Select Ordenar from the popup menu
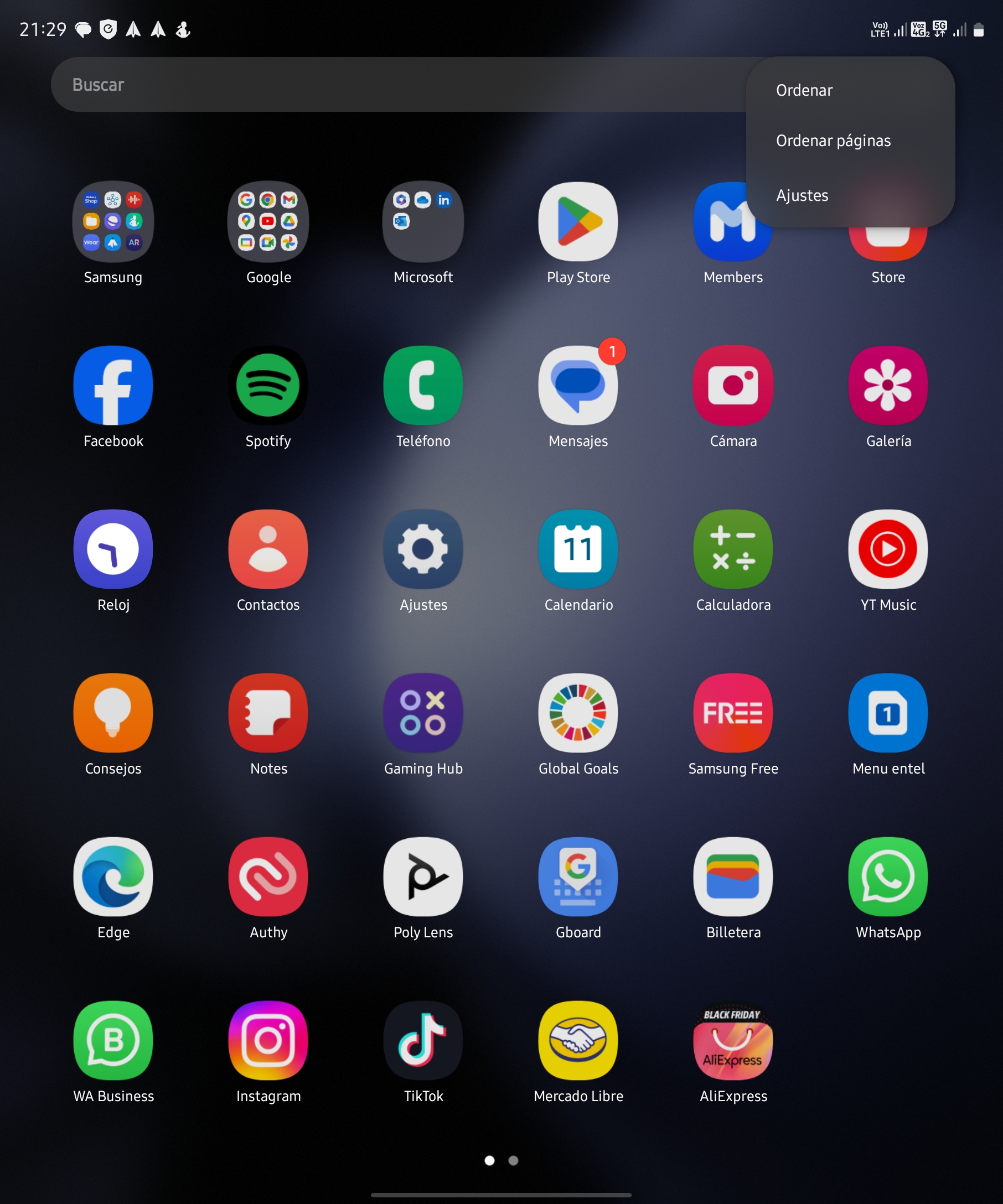This screenshot has height=1204, width=1003. [x=804, y=91]
